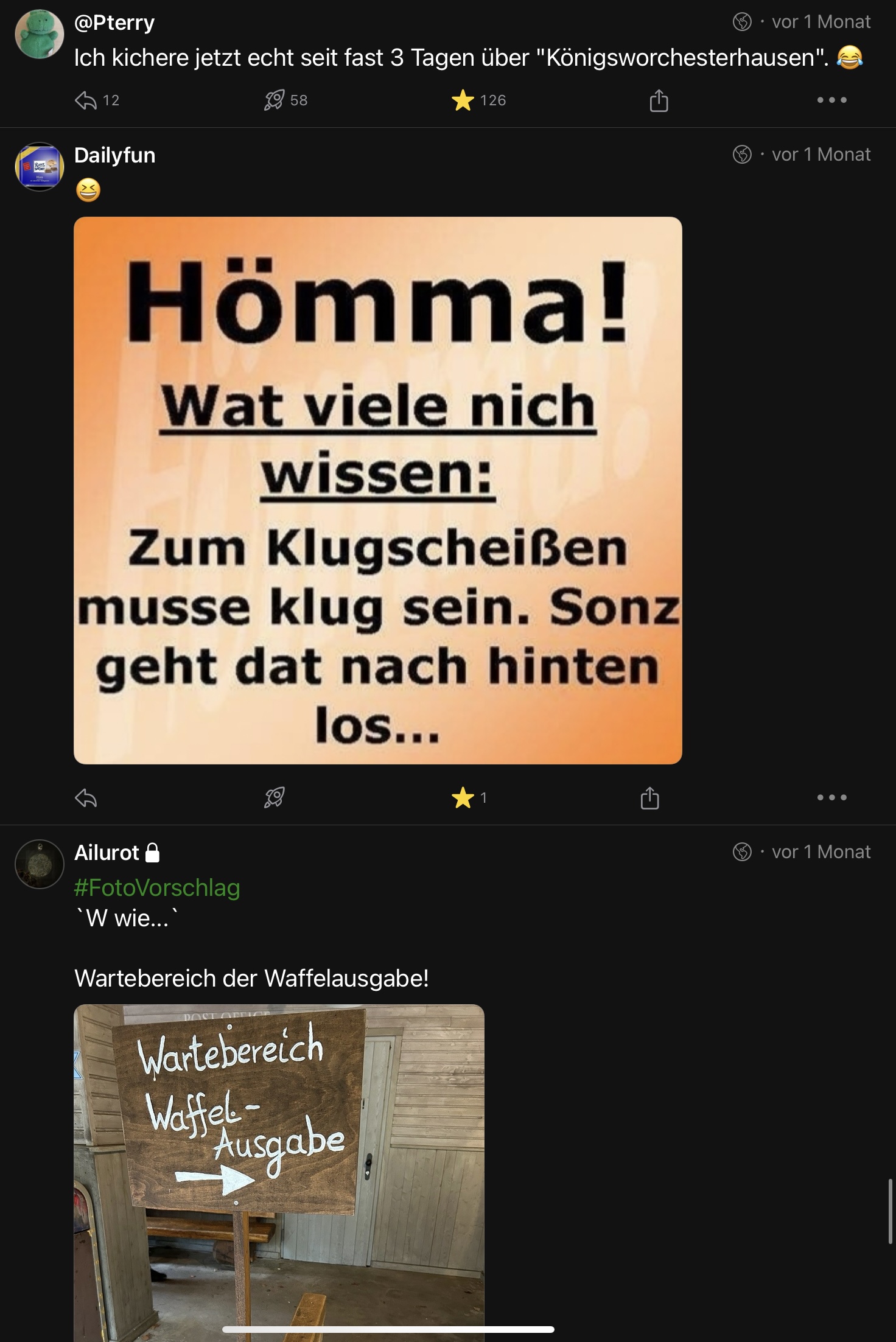Screen dimensions: 896x1342
Task: Reply to Pterry's post
Action: coord(86,100)
